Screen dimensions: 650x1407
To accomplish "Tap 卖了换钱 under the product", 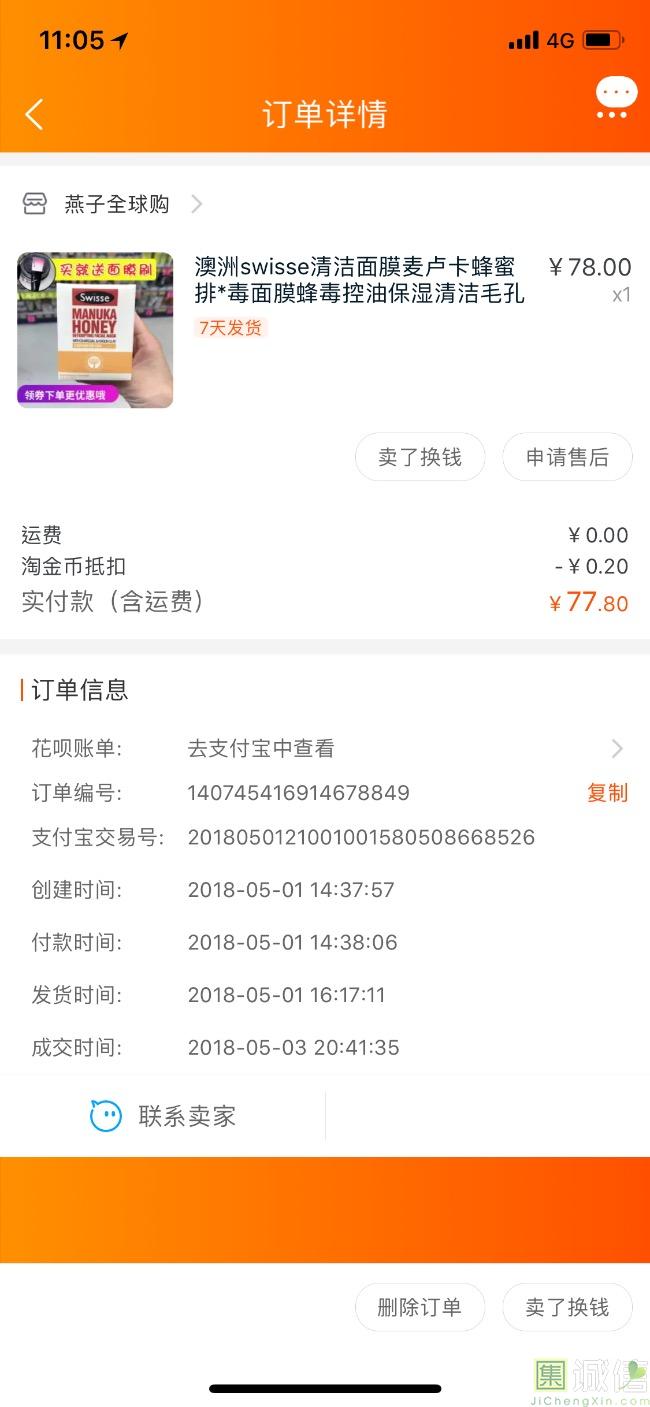I will pos(420,457).
